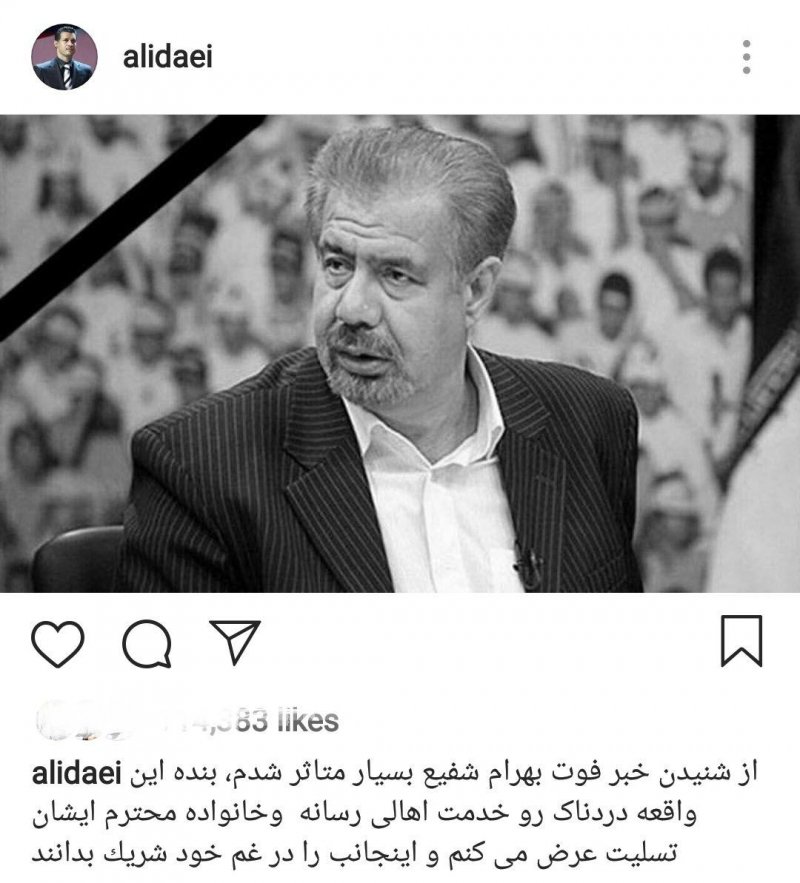
Task: Tap the alidaei username in the post header
Action: coord(167,57)
